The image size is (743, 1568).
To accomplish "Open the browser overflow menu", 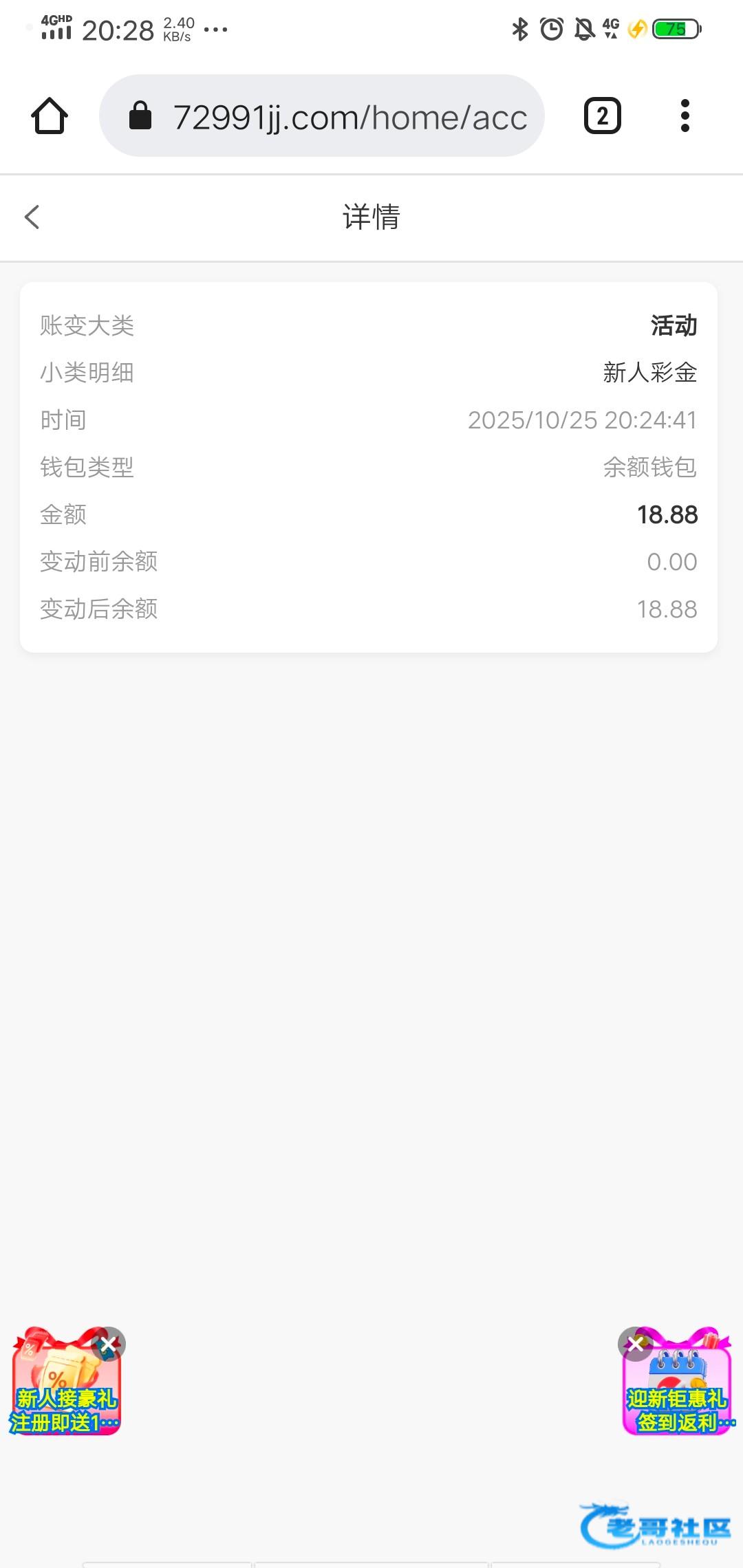I will (685, 116).
